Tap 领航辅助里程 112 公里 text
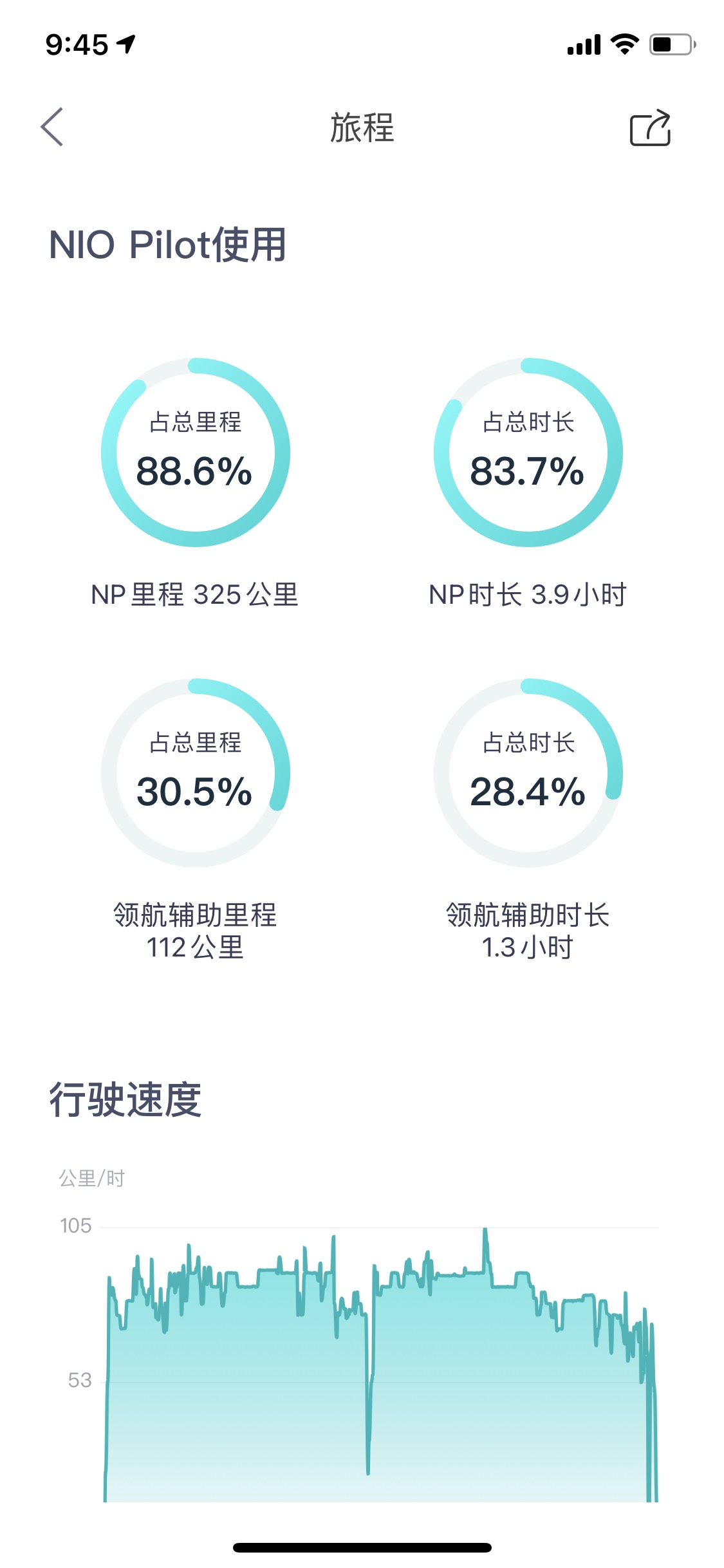The height and width of the screenshot is (1568, 724). (x=194, y=931)
